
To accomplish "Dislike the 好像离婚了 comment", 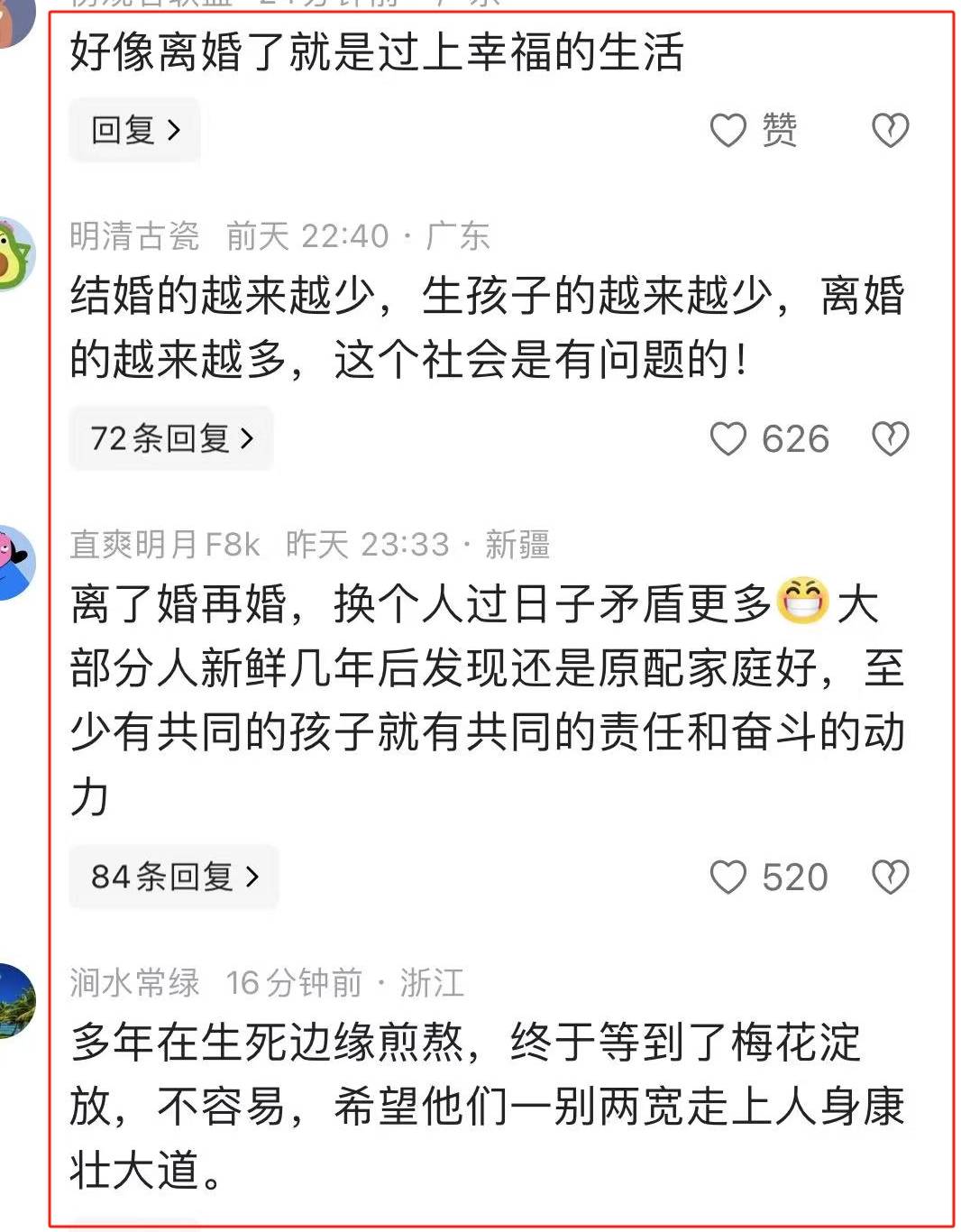I will (x=890, y=131).
